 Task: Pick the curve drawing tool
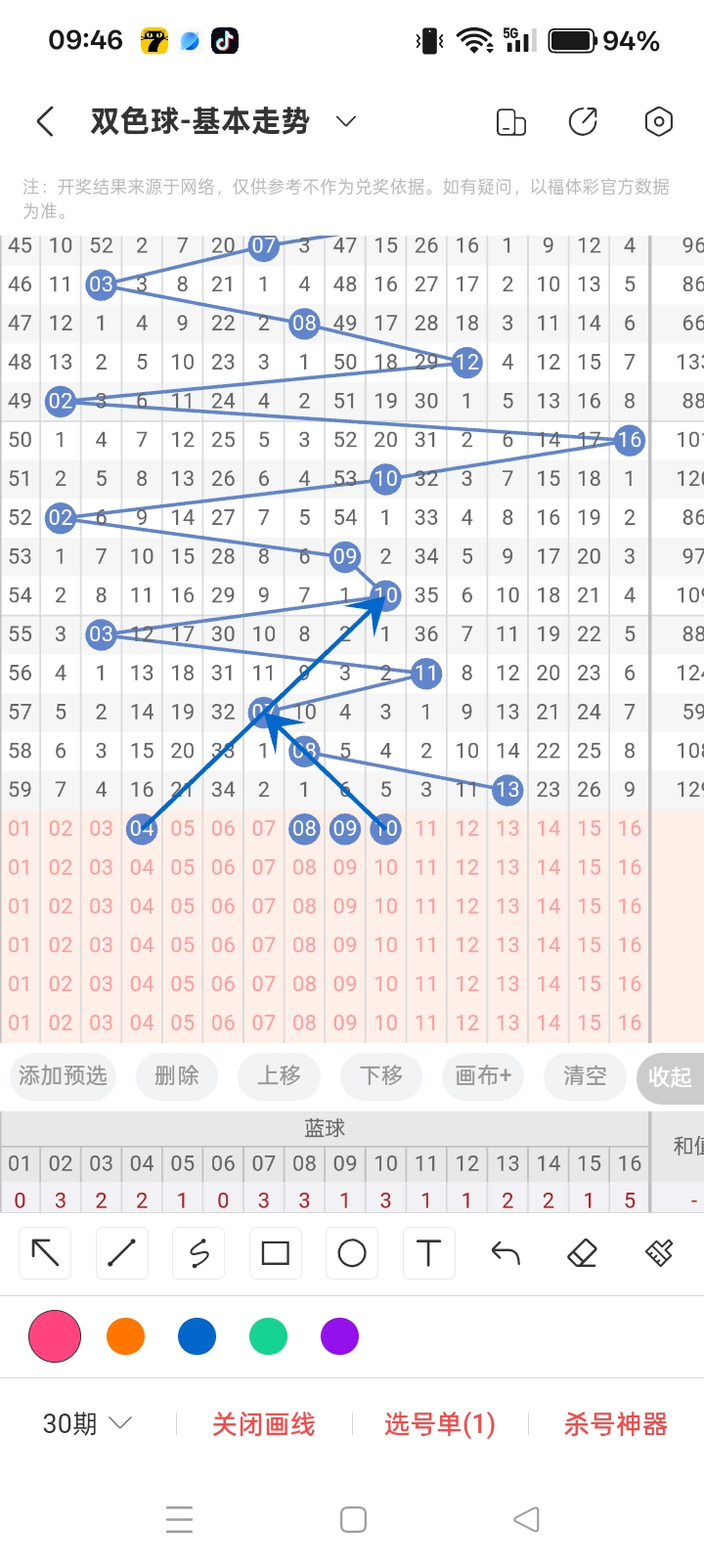(x=198, y=1252)
